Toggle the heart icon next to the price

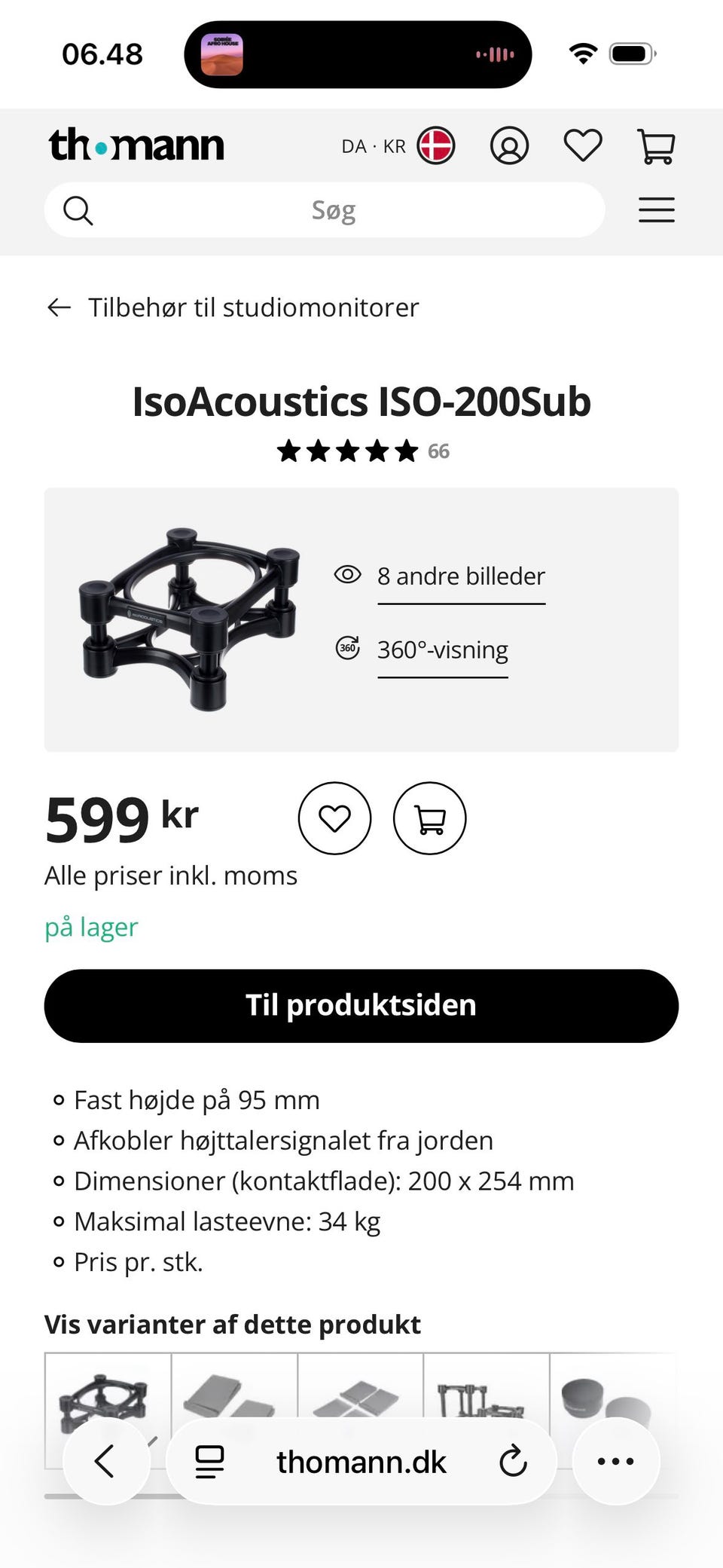335,818
